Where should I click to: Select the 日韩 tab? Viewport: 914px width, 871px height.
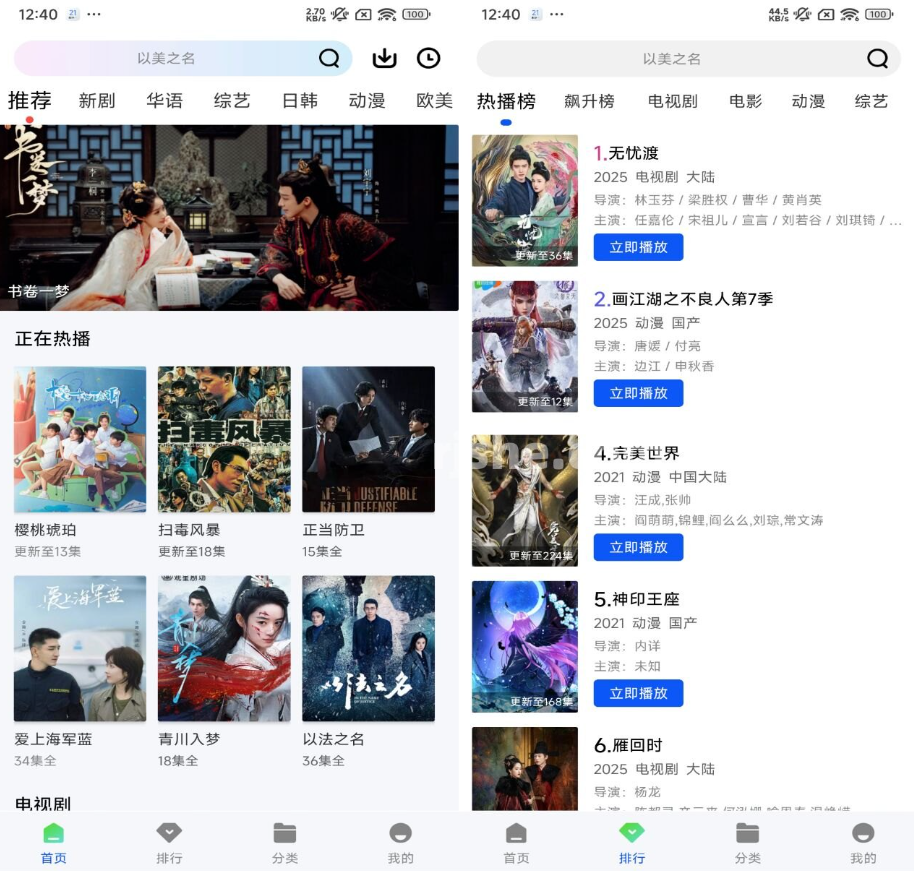click(x=299, y=101)
